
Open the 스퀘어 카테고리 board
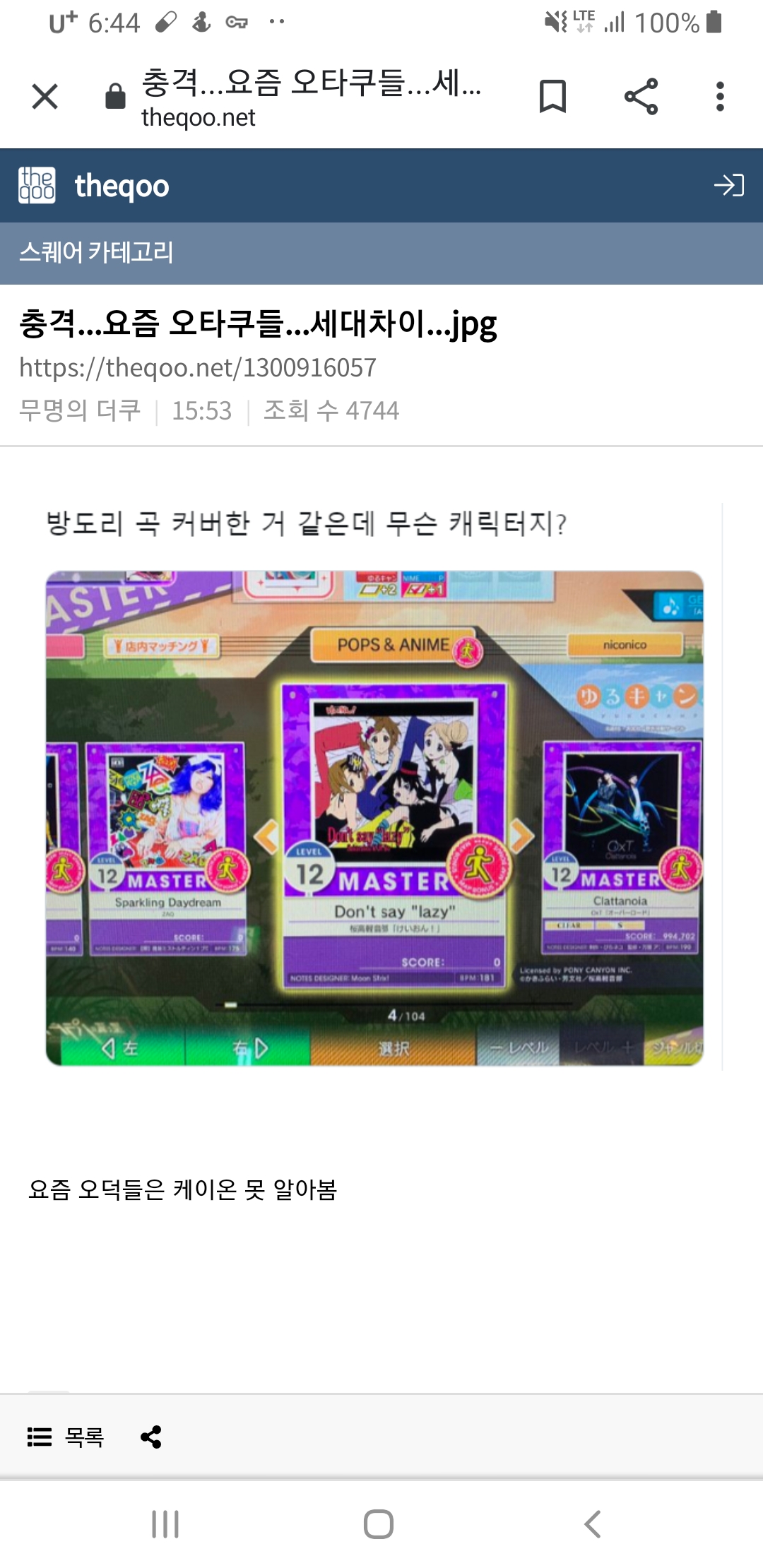pyautogui.click(x=96, y=252)
